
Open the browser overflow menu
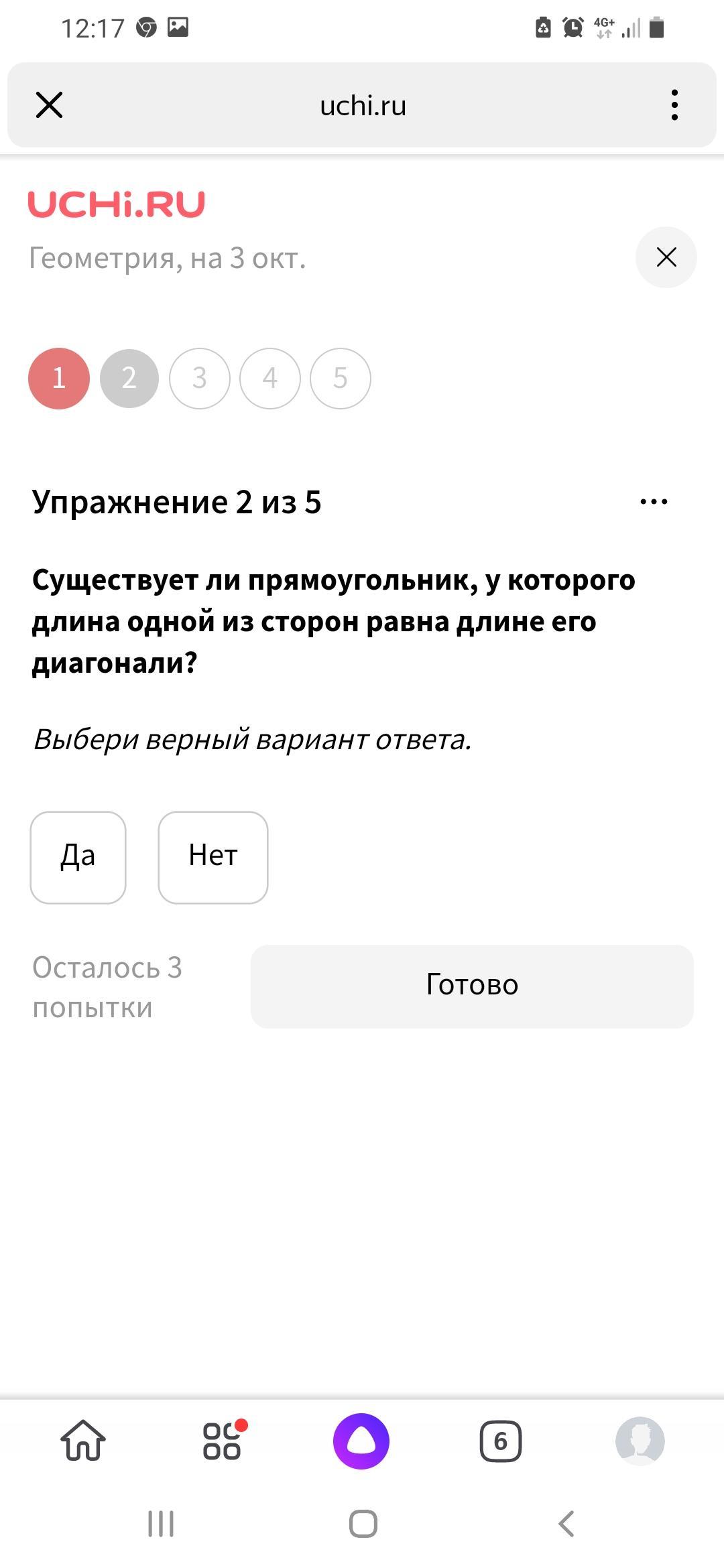coord(674,105)
